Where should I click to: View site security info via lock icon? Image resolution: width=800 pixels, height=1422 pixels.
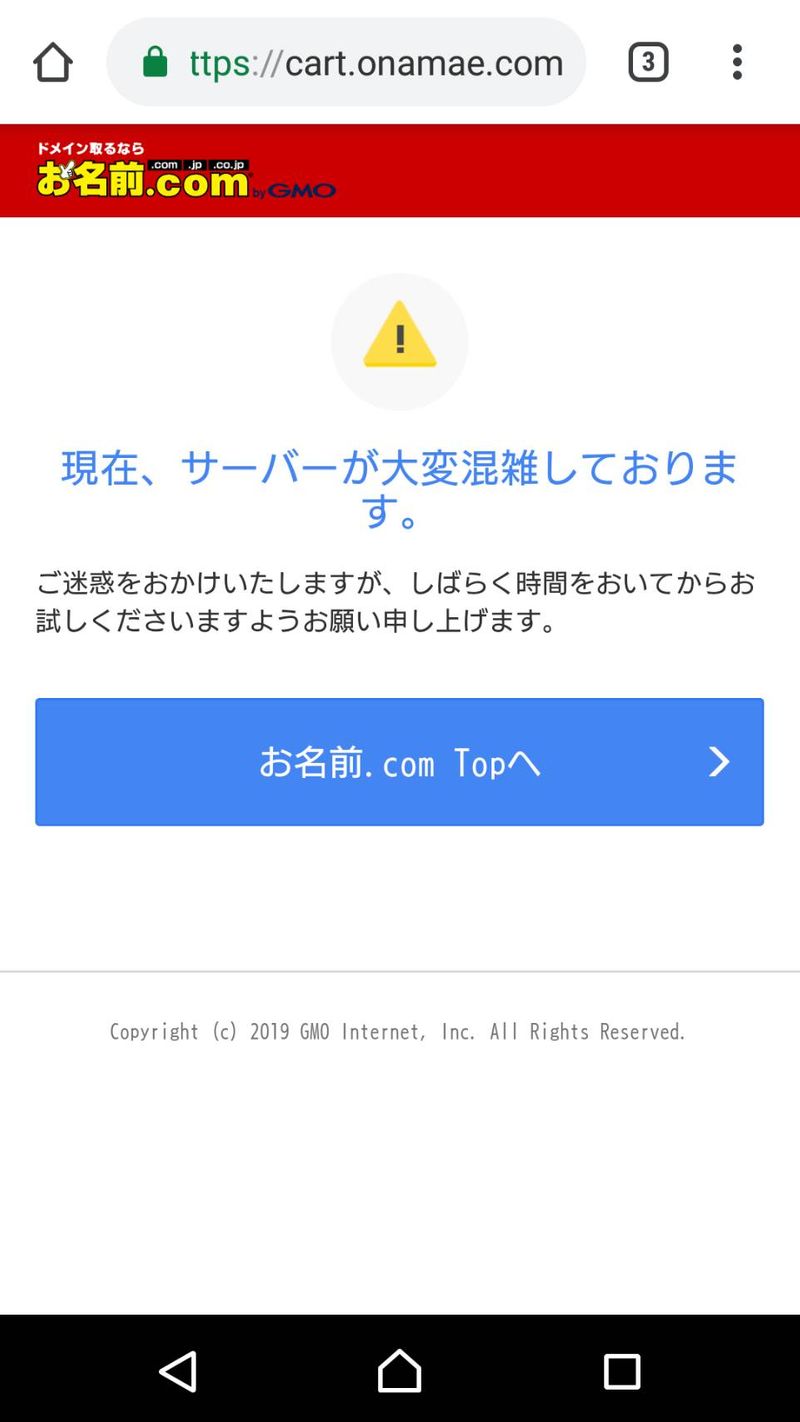click(155, 63)
